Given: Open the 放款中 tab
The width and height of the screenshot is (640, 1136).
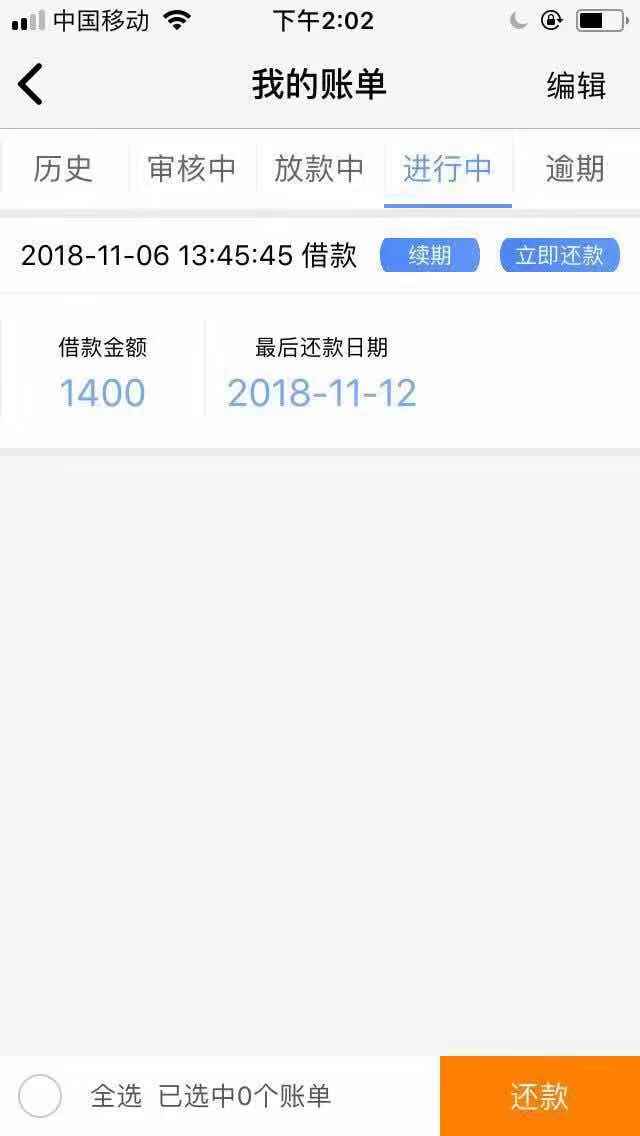Looking at the screenshot, I should tap(320, 169).
